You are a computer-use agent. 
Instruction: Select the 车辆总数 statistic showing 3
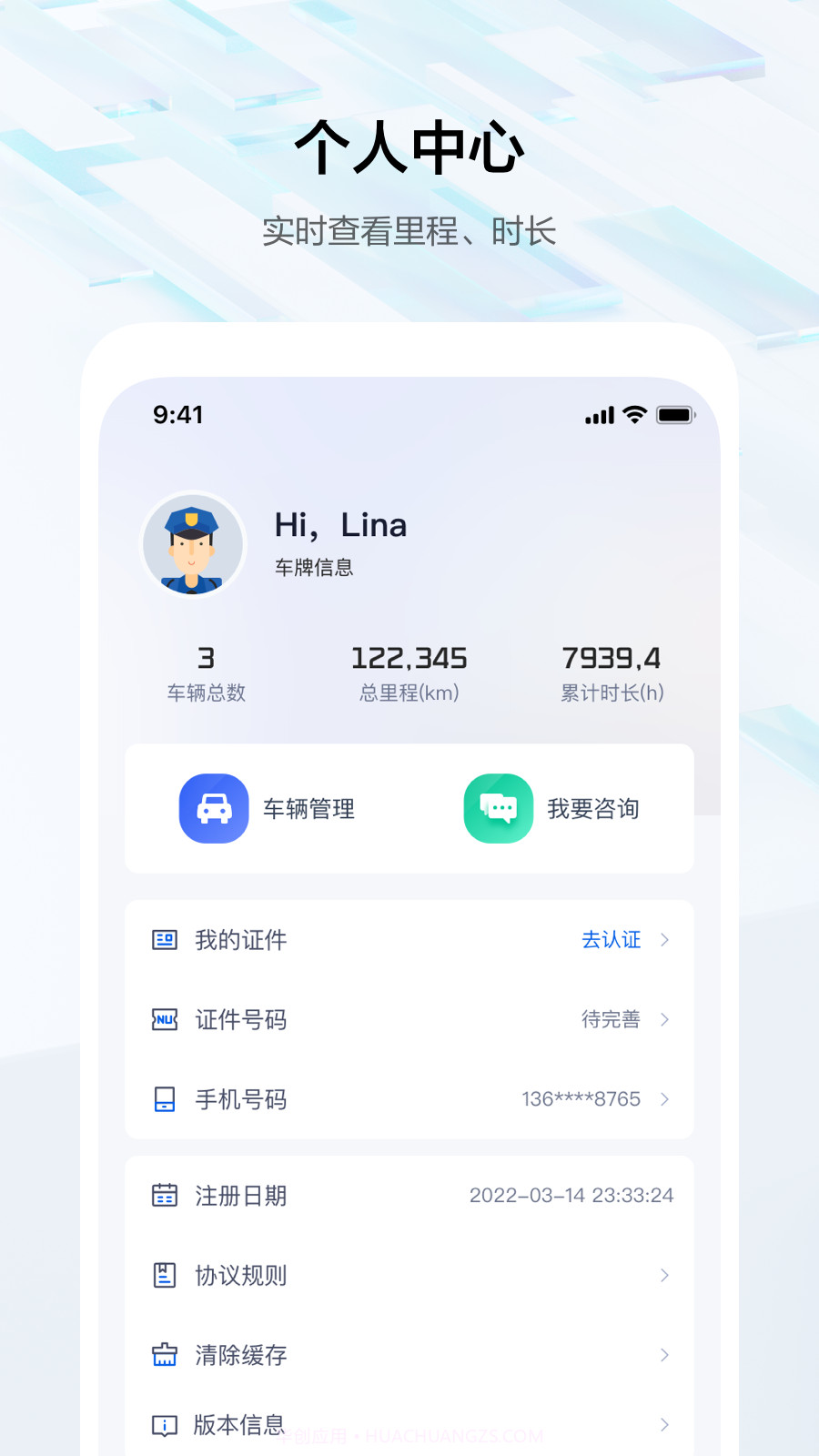pos(206,673)
